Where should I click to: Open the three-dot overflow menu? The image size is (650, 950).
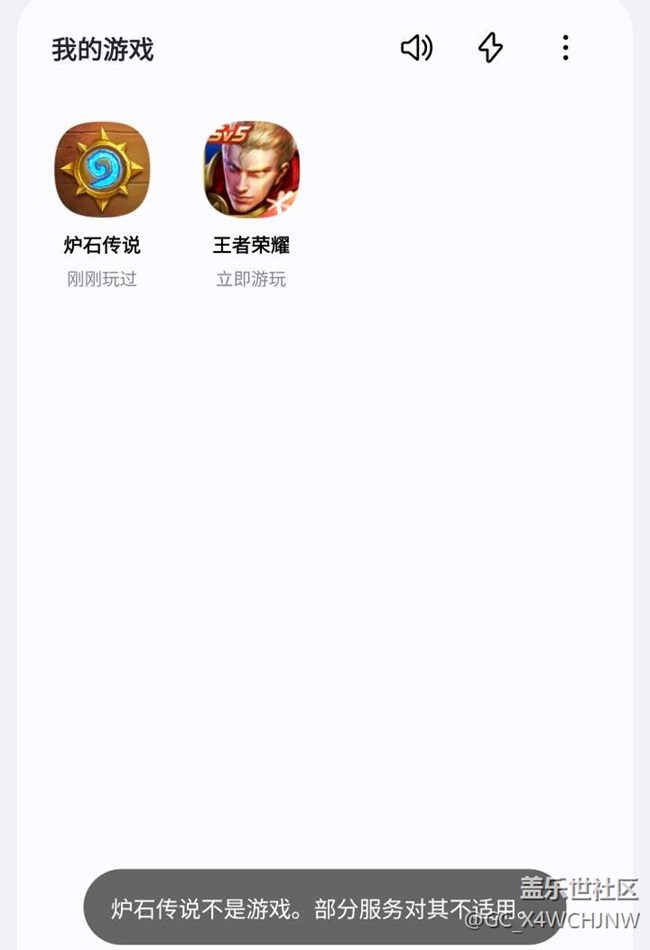[x=565, y=48]
